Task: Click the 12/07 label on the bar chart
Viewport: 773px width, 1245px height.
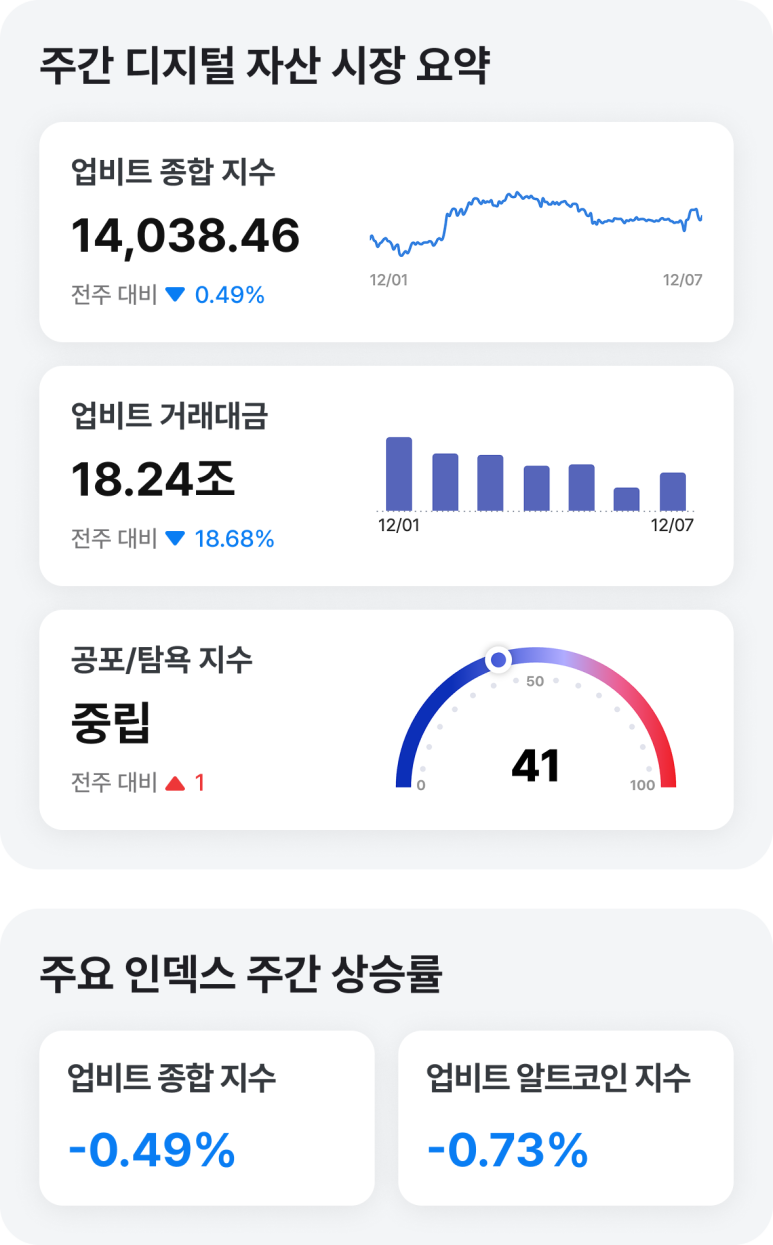Action: coord(673,523)
